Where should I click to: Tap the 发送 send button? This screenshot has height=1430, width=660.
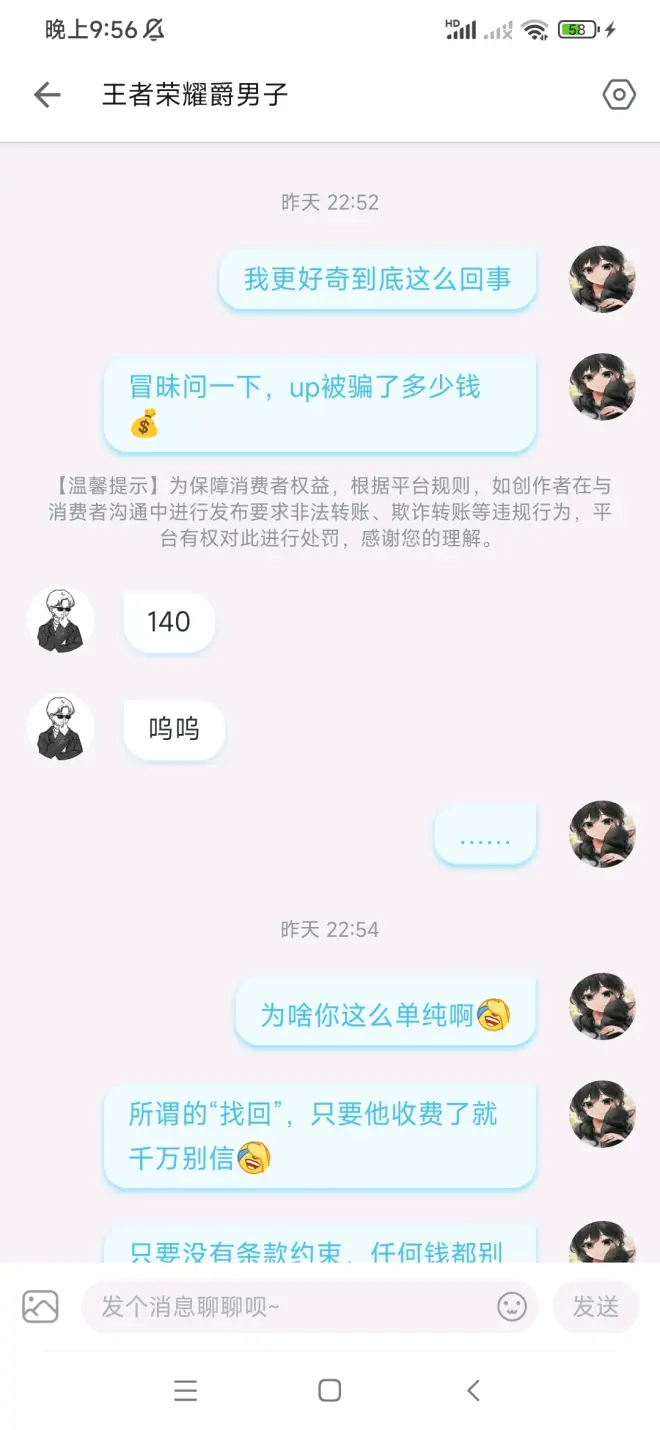tap(596, 1306)
